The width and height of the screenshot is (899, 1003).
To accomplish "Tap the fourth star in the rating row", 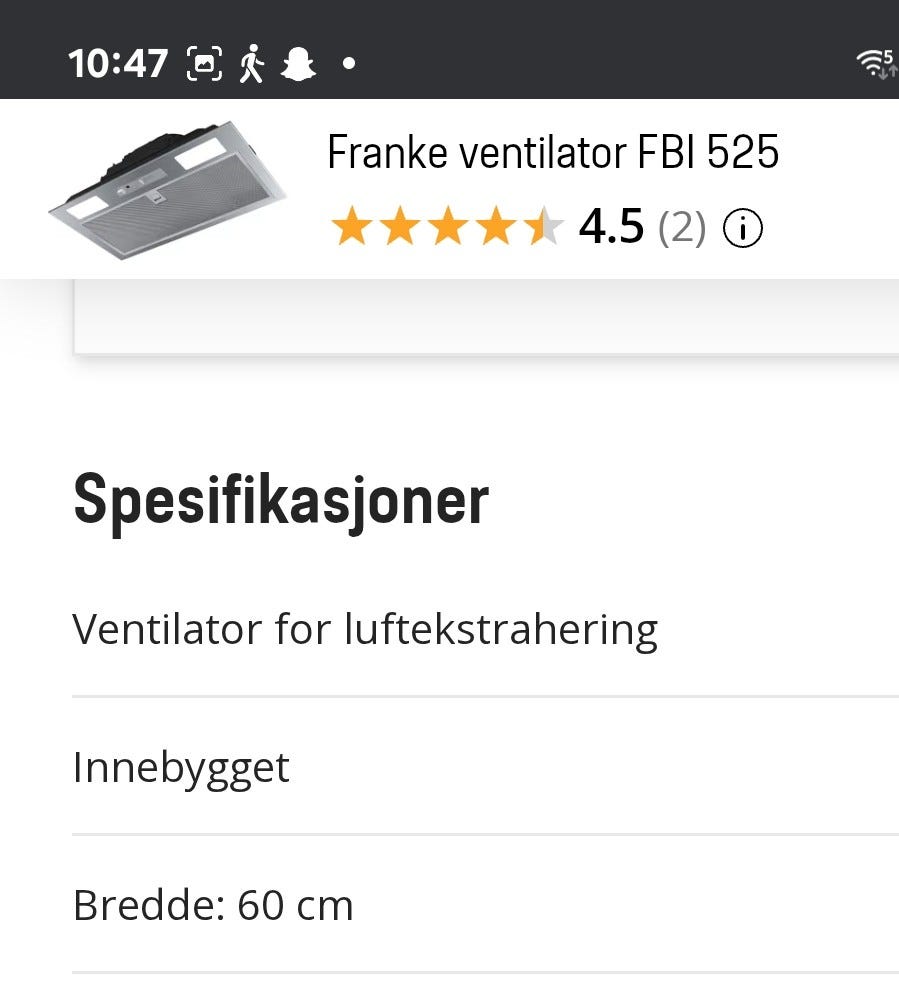I will point(493,226).
